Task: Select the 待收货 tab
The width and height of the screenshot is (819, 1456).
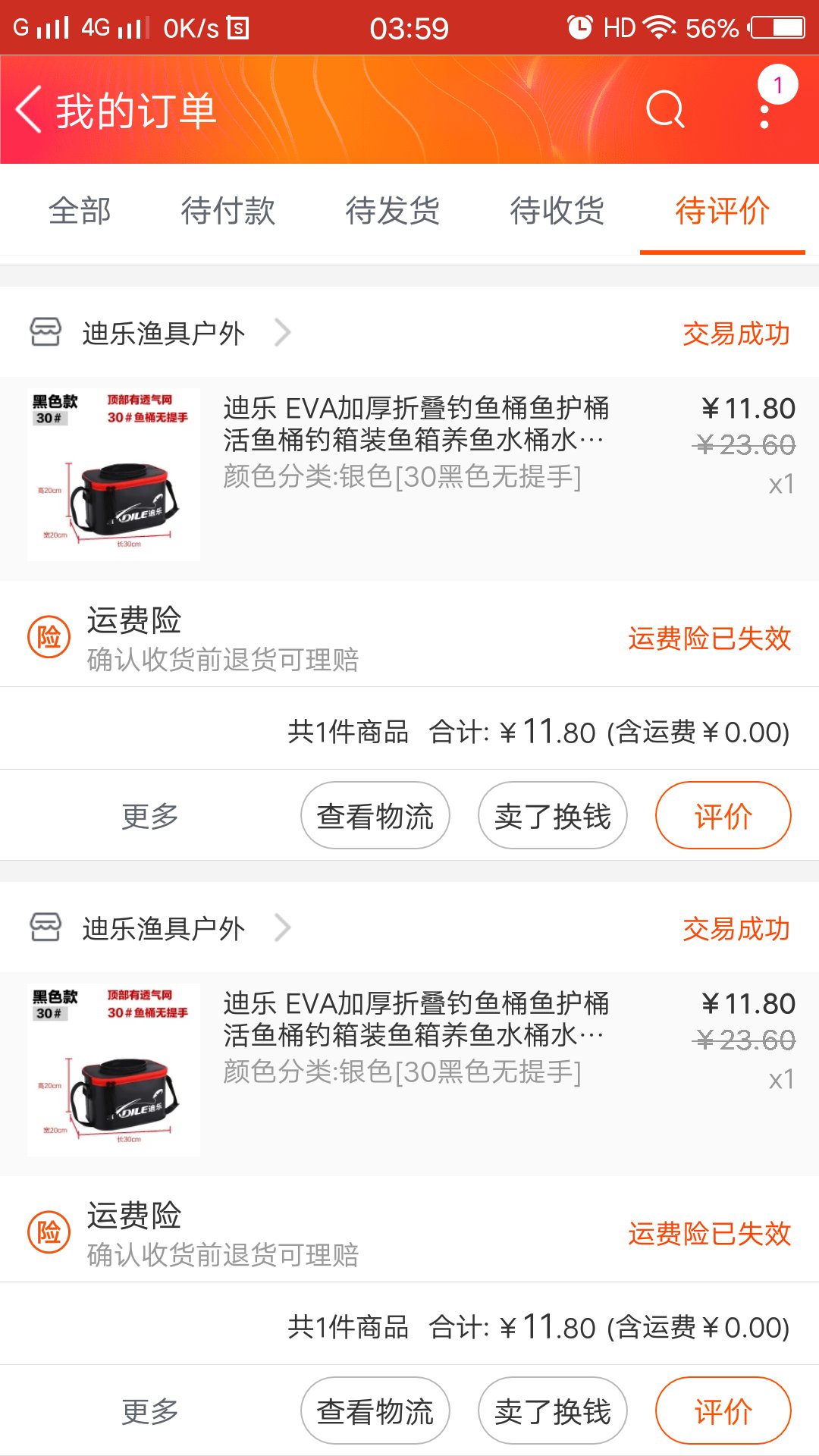Action: click(557, 211)
